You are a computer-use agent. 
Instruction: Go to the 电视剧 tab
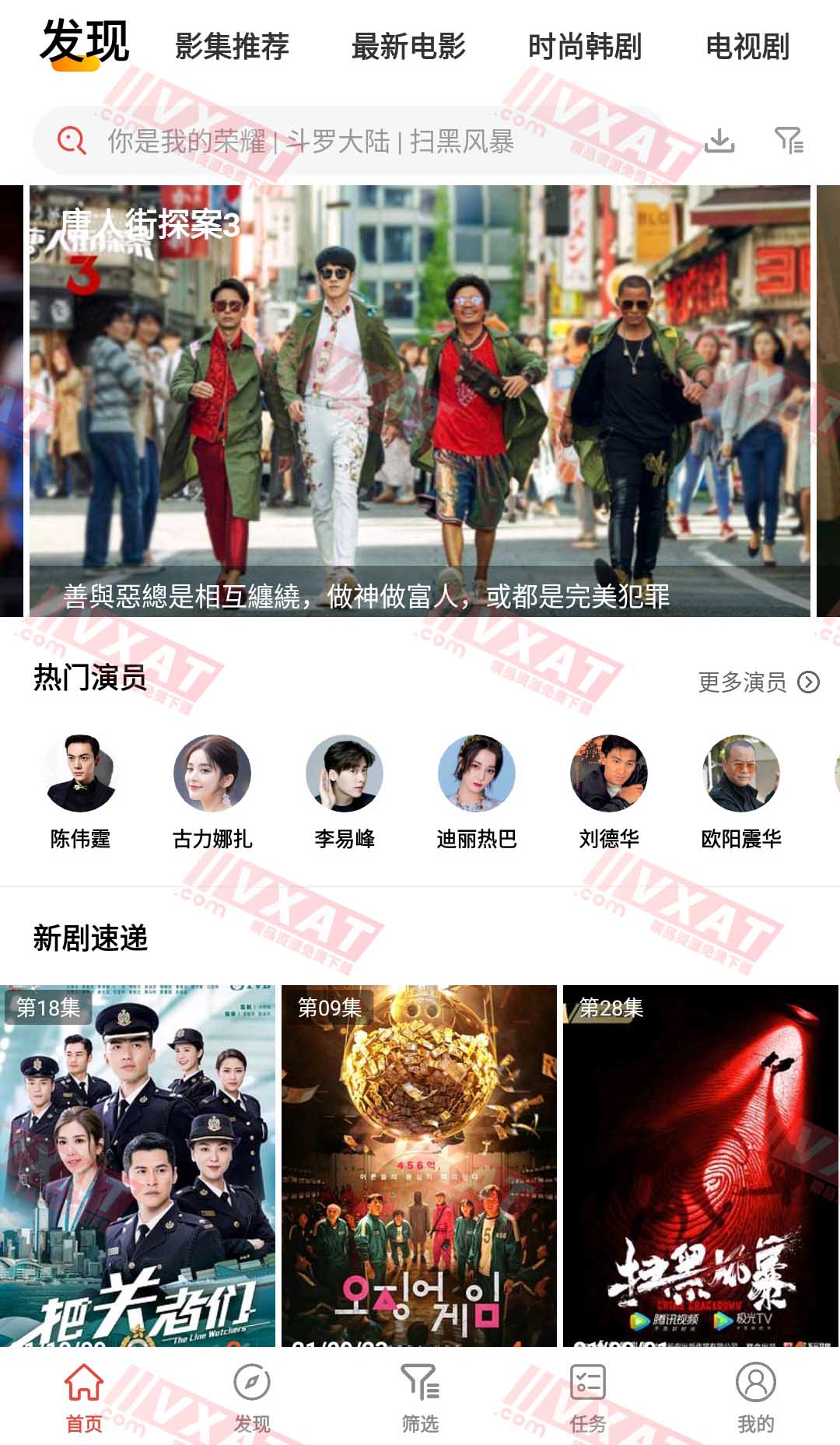click(x=747, y=47)
